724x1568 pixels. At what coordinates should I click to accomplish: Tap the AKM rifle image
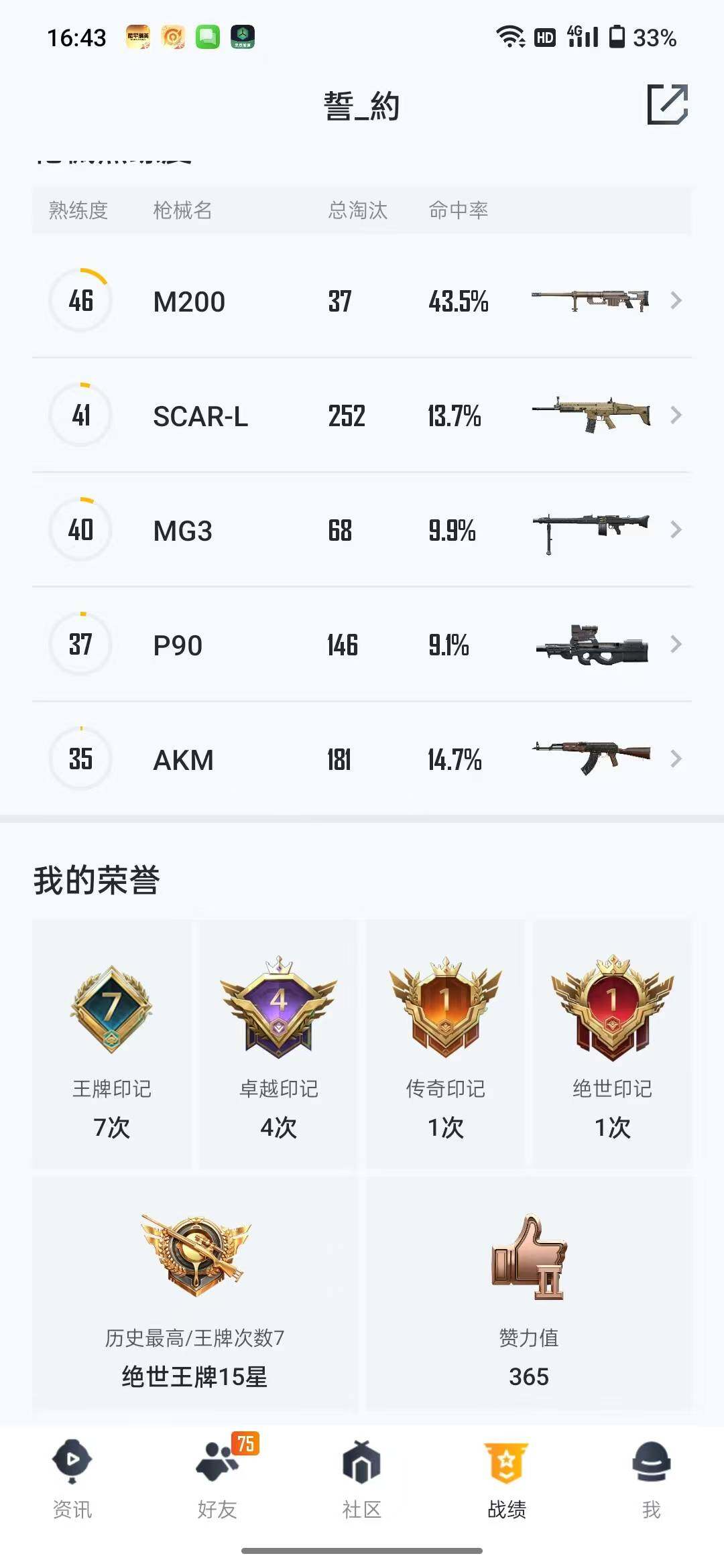[x=590, y=759]
